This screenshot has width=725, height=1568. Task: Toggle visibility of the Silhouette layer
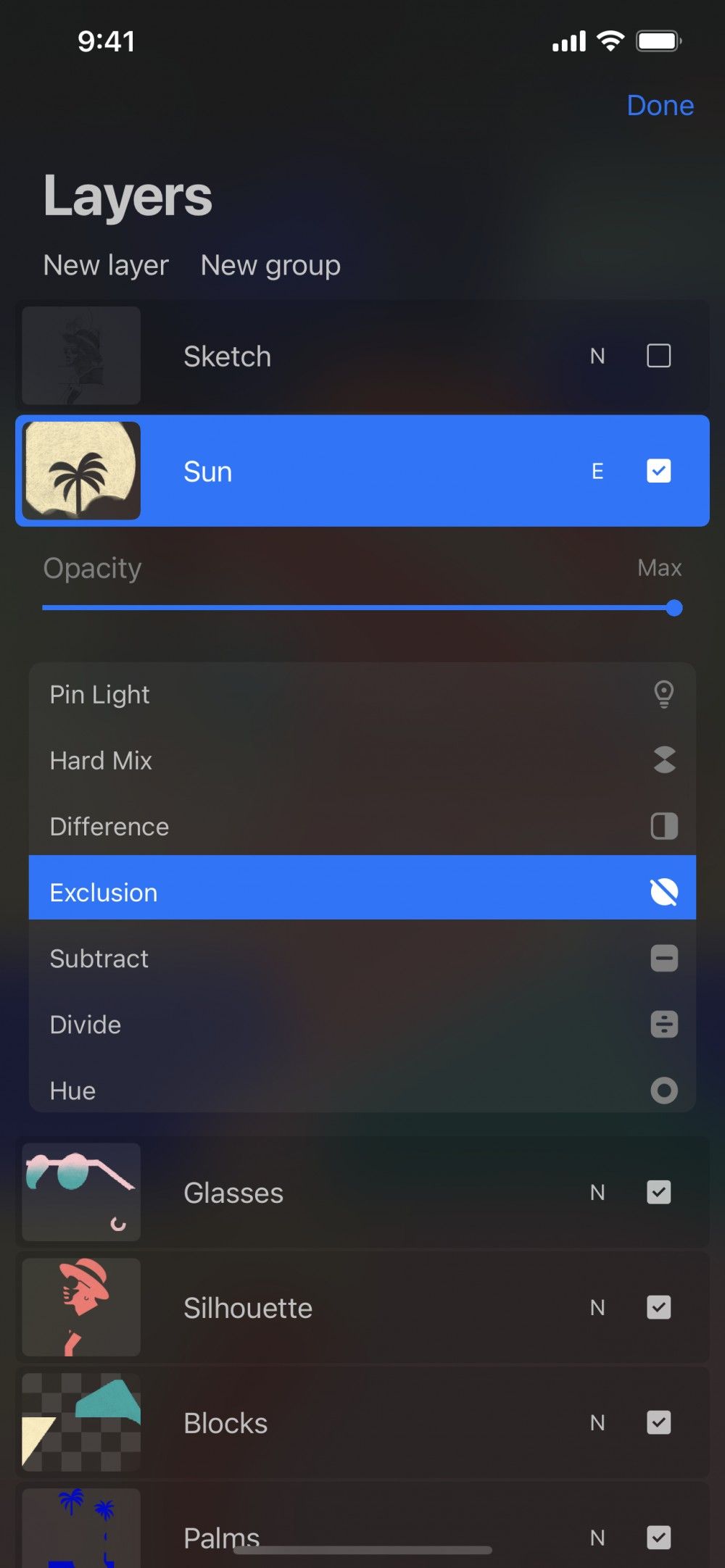point(658,1307)
